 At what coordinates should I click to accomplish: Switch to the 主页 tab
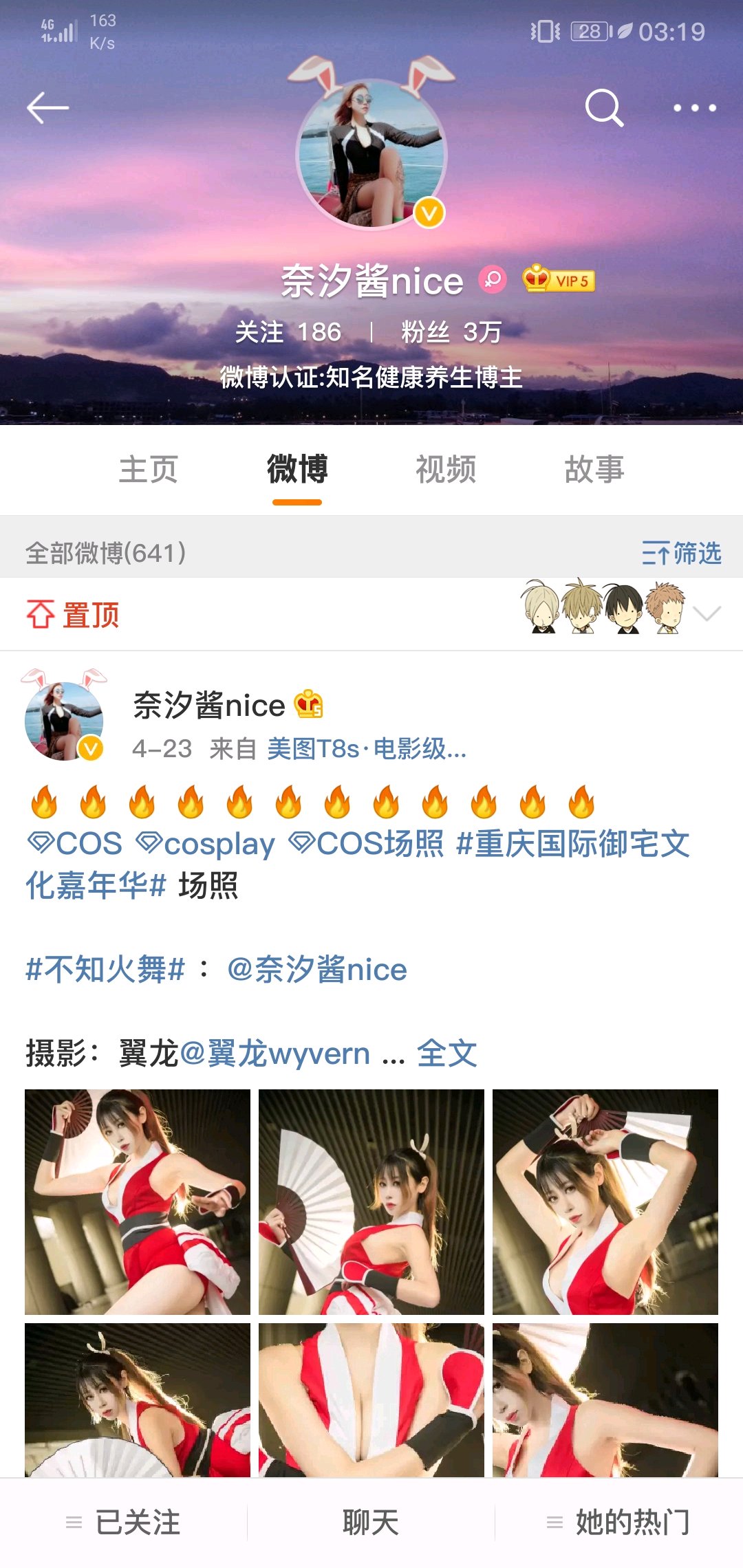[x=149, y=470]
